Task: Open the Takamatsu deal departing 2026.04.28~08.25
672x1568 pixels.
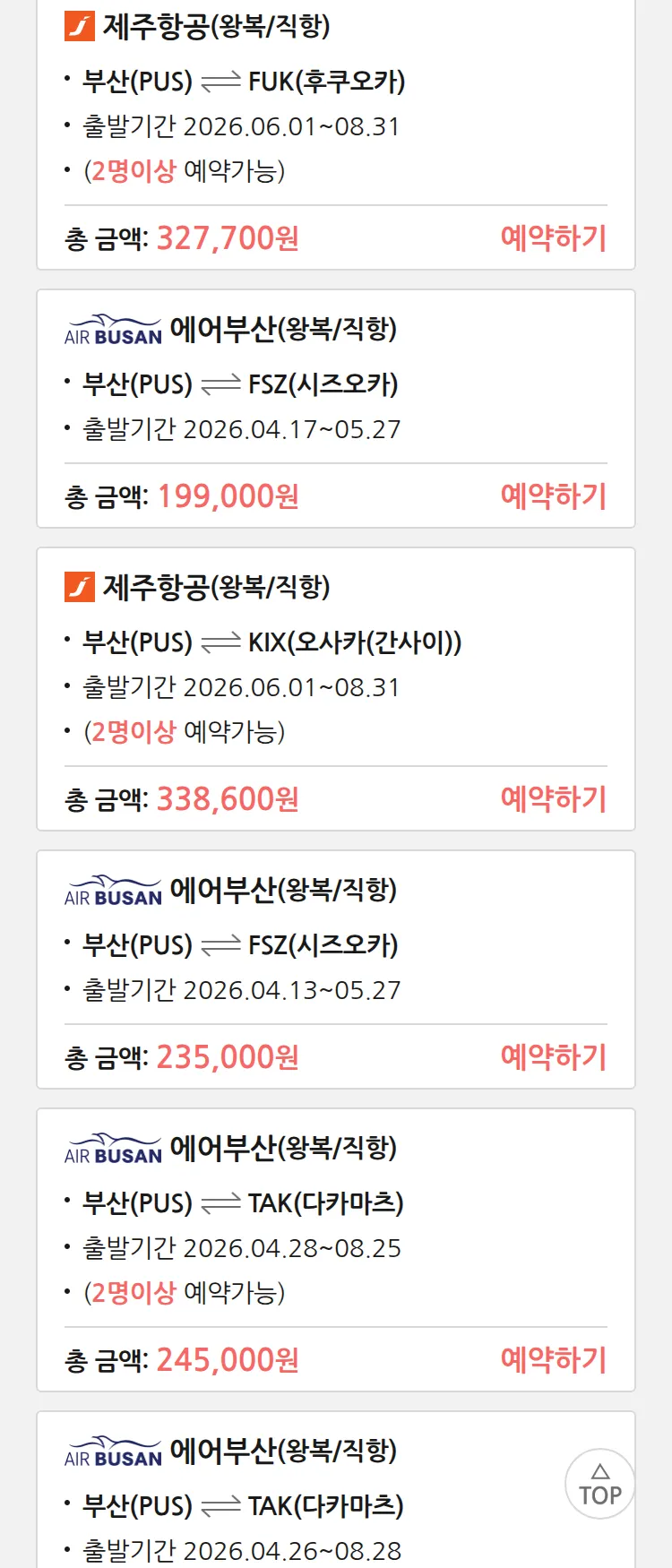Action: [269, 1224]
